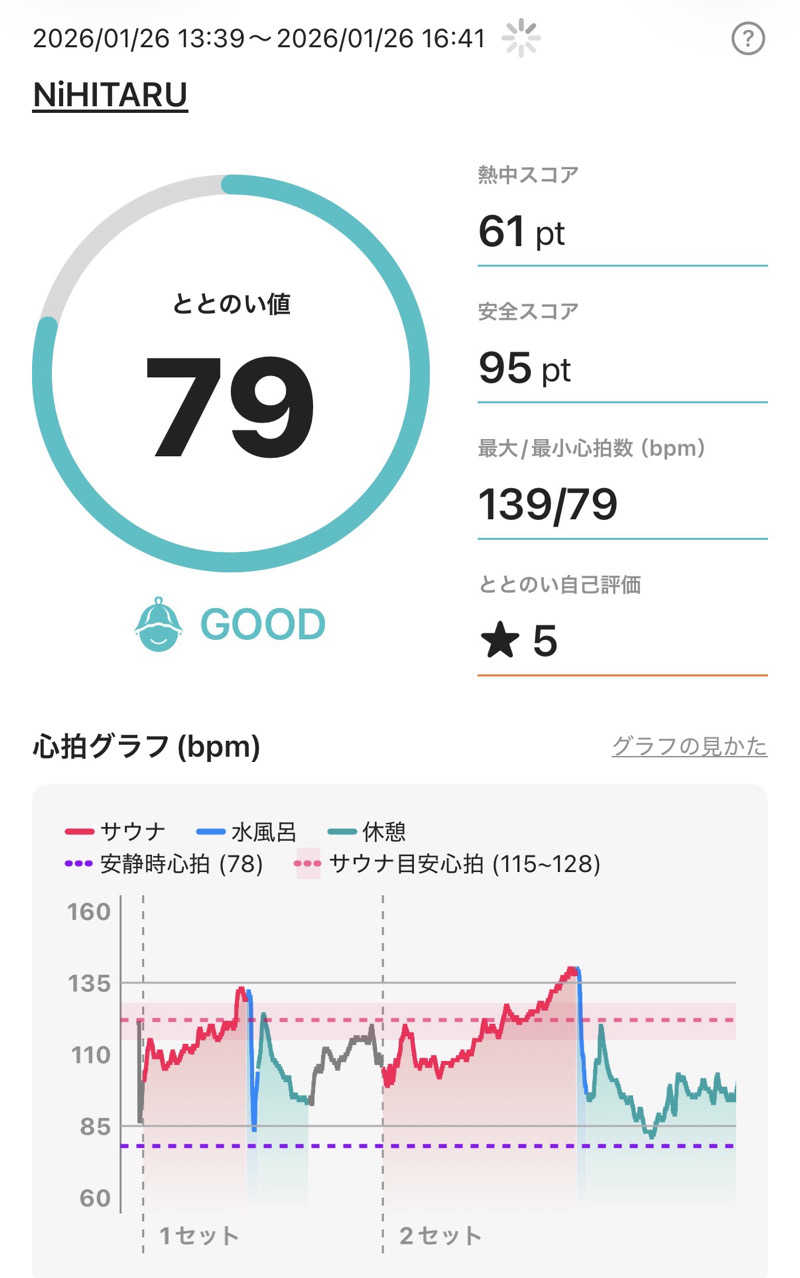Image resolution: width=800 pixels, height=1278 pixels.
Task: Click the 1セット section marker
Action: coord(197,1236)
